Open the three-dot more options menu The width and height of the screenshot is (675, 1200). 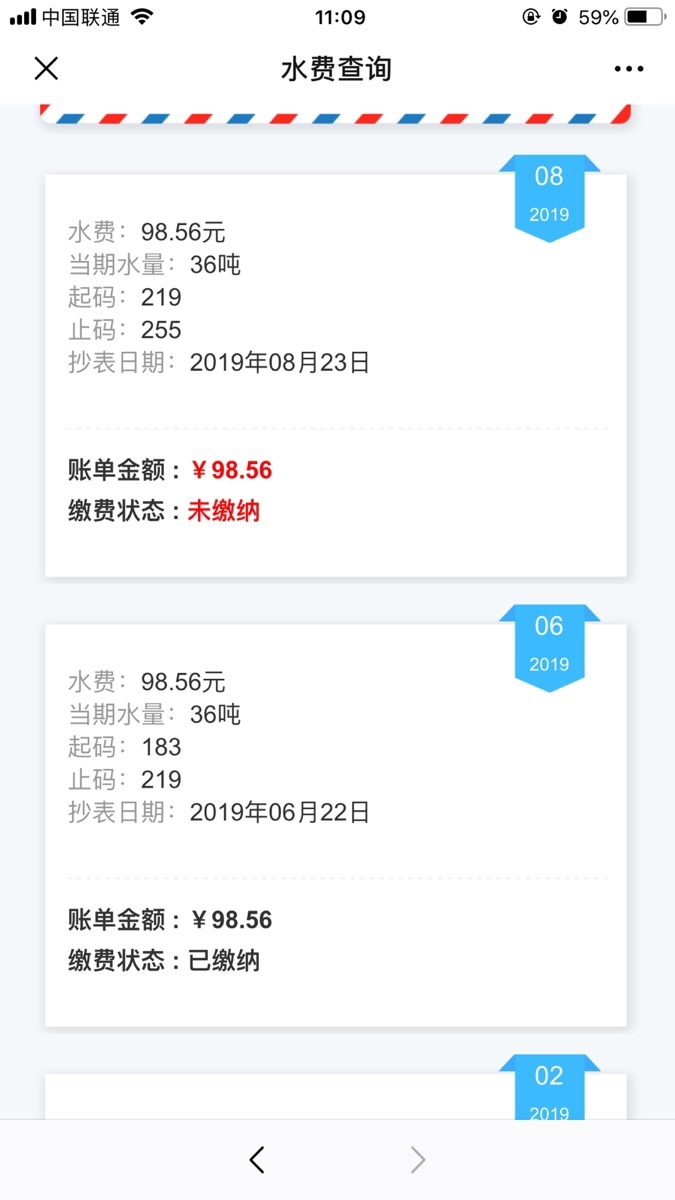point(629,69)
